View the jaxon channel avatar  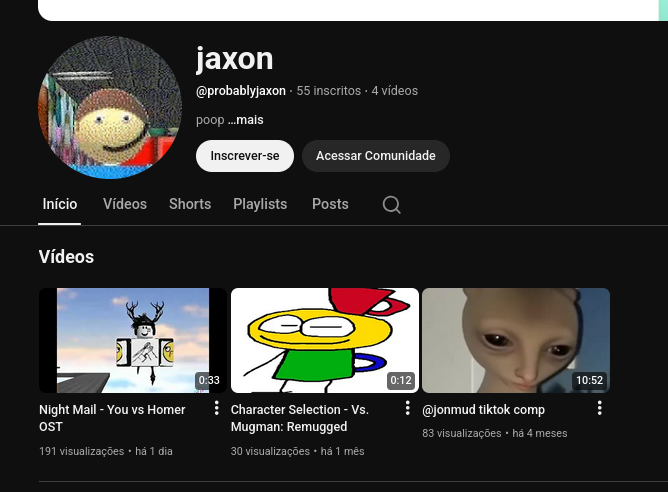tap(110, 108)
